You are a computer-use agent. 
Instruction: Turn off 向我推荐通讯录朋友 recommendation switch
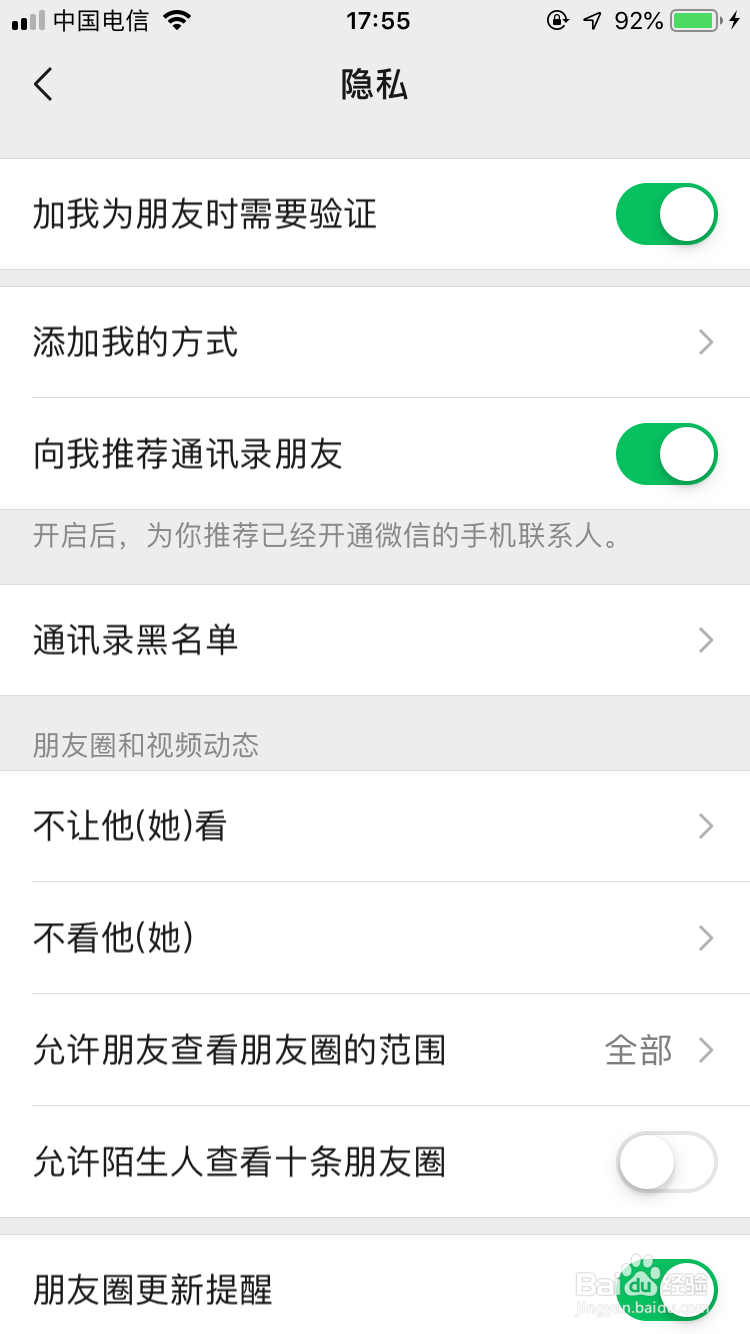[666, 454]
